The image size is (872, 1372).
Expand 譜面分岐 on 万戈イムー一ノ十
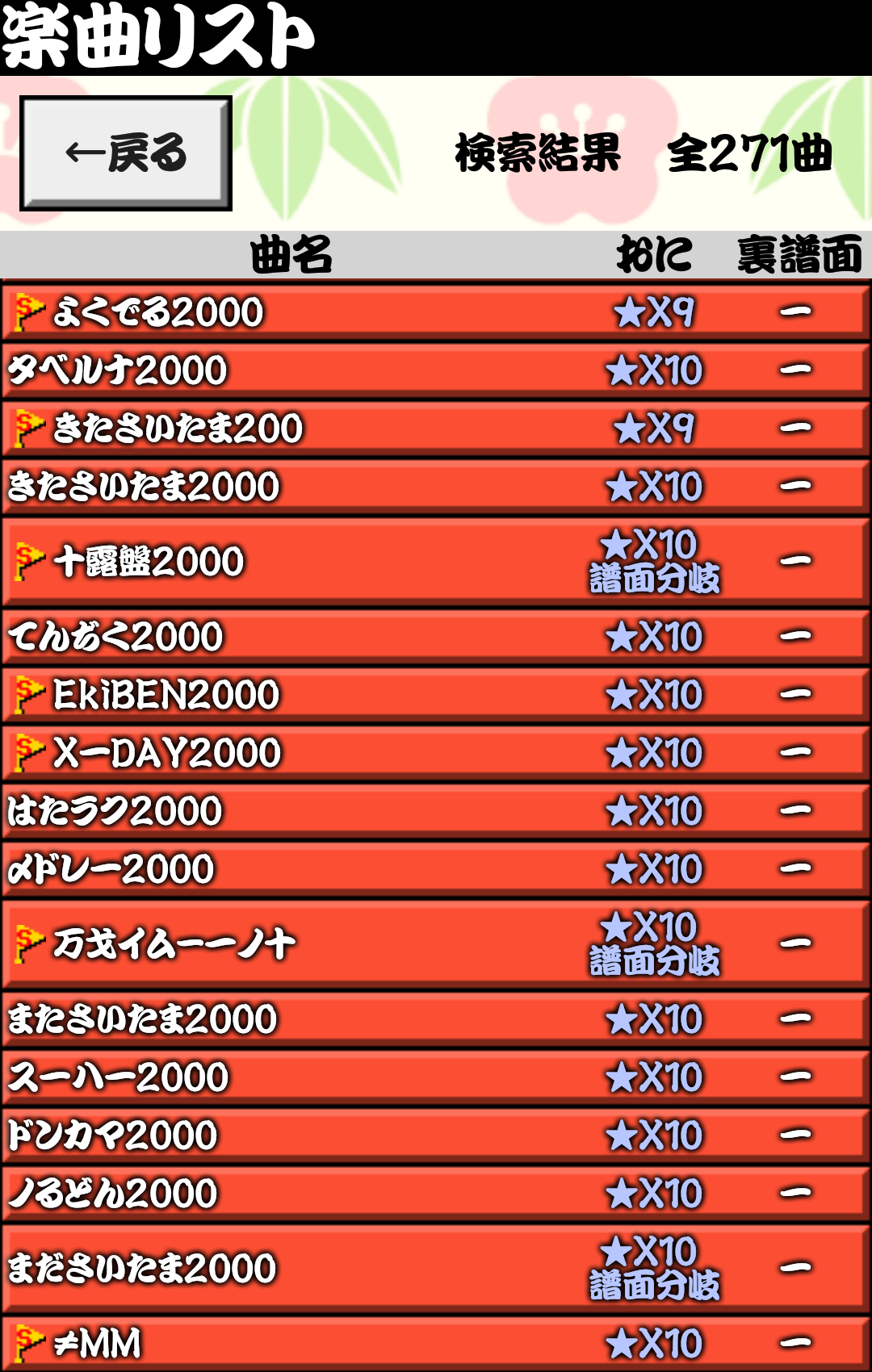(x=656, y=958)
